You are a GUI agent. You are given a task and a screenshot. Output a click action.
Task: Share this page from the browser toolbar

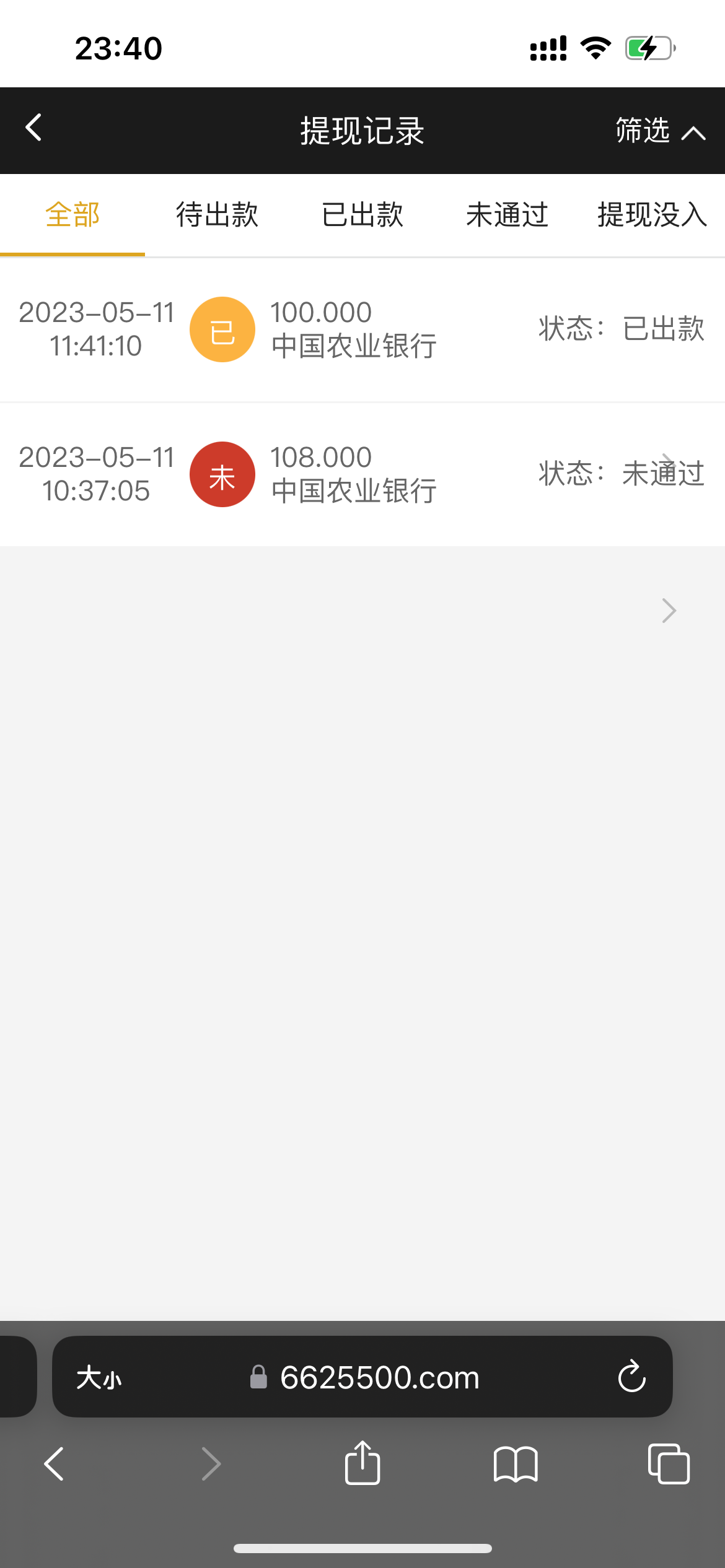pyautogui.click(x=362, y=1463)
